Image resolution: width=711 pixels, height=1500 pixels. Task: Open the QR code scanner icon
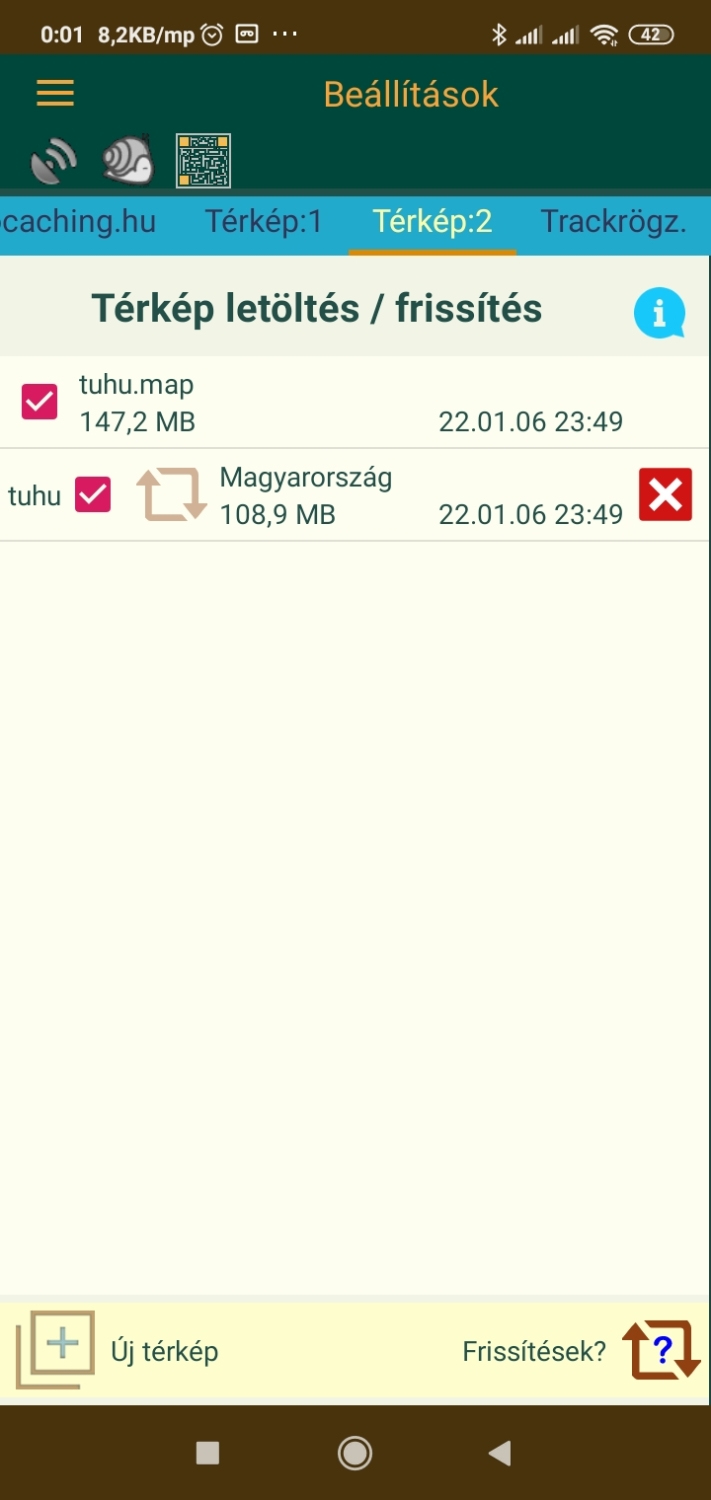204,161
